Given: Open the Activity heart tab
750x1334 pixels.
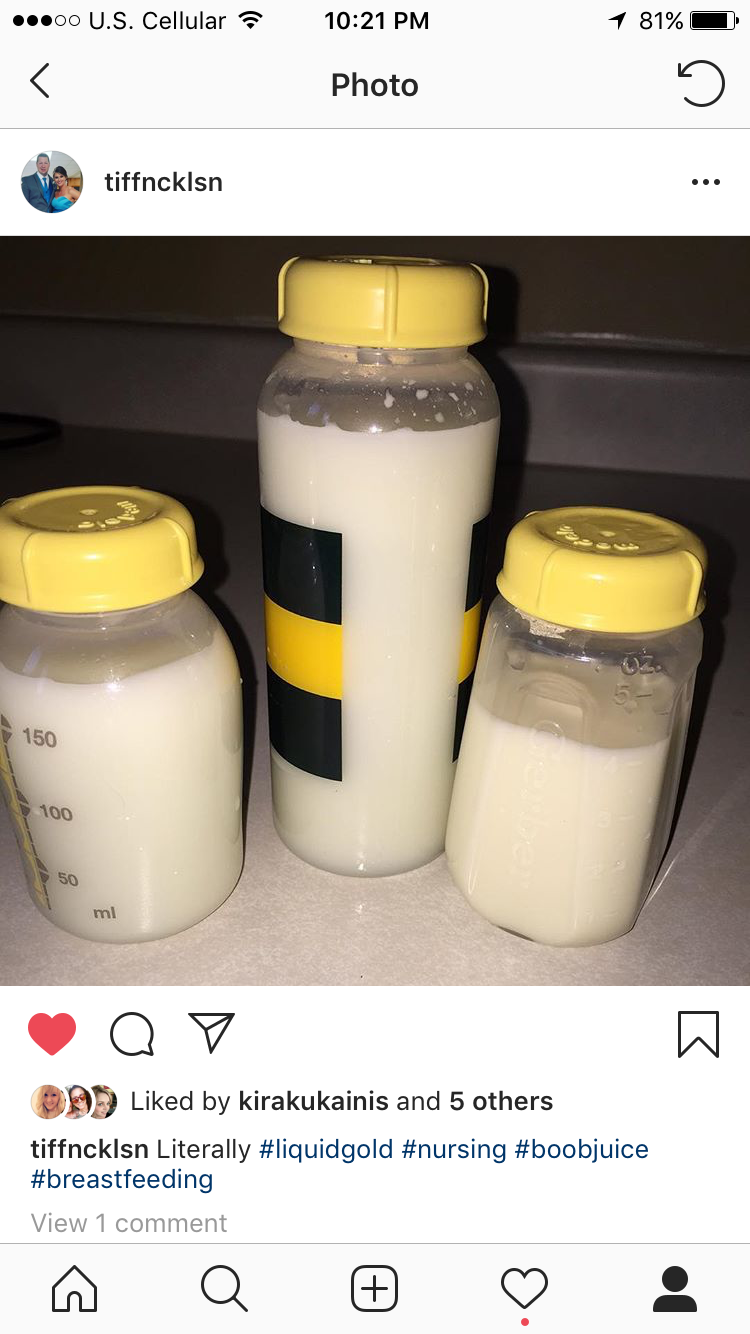Looking at the screenshot, I should coord(525,1288).
